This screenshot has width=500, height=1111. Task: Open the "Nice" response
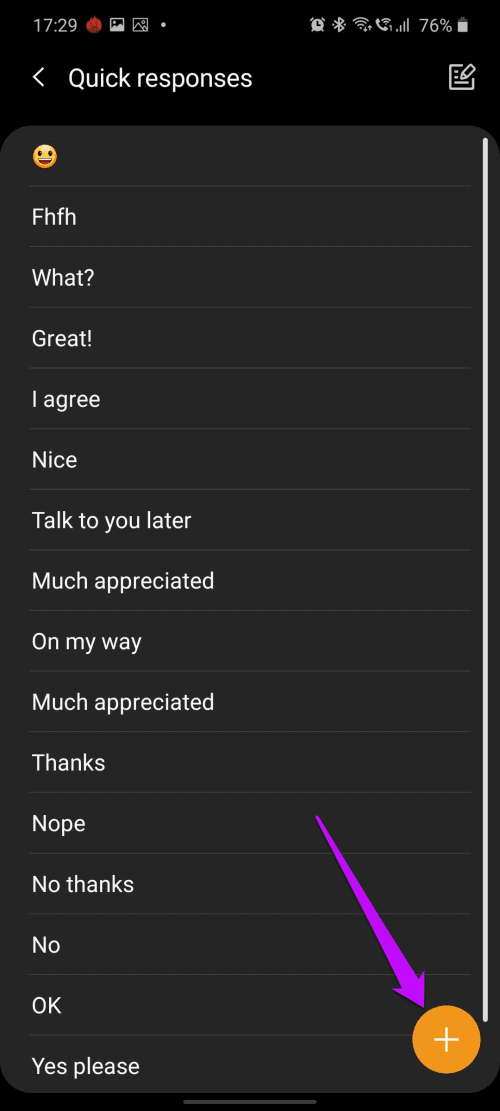(250, 460)
